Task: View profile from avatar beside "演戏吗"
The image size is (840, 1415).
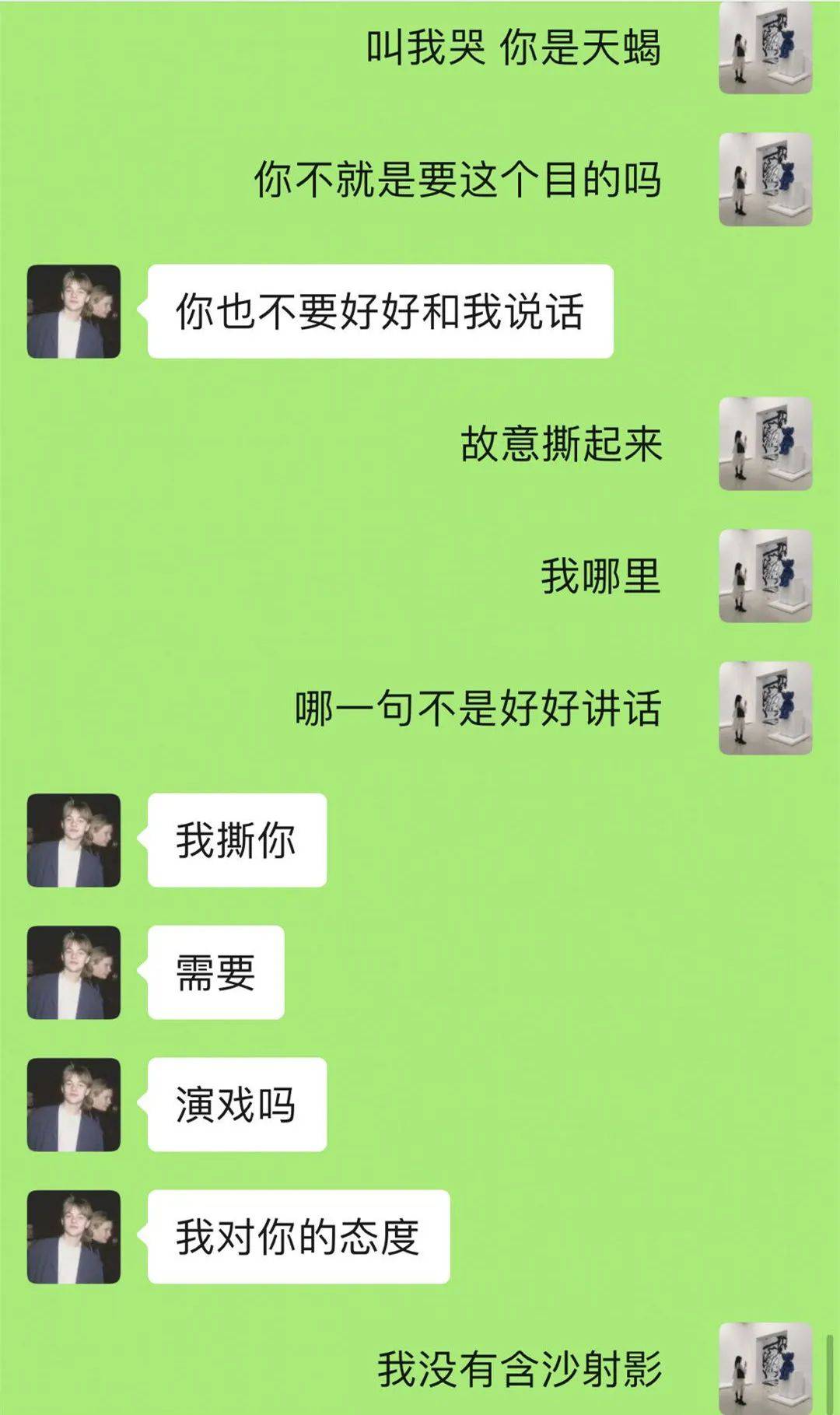Action: click(74, 1105)
